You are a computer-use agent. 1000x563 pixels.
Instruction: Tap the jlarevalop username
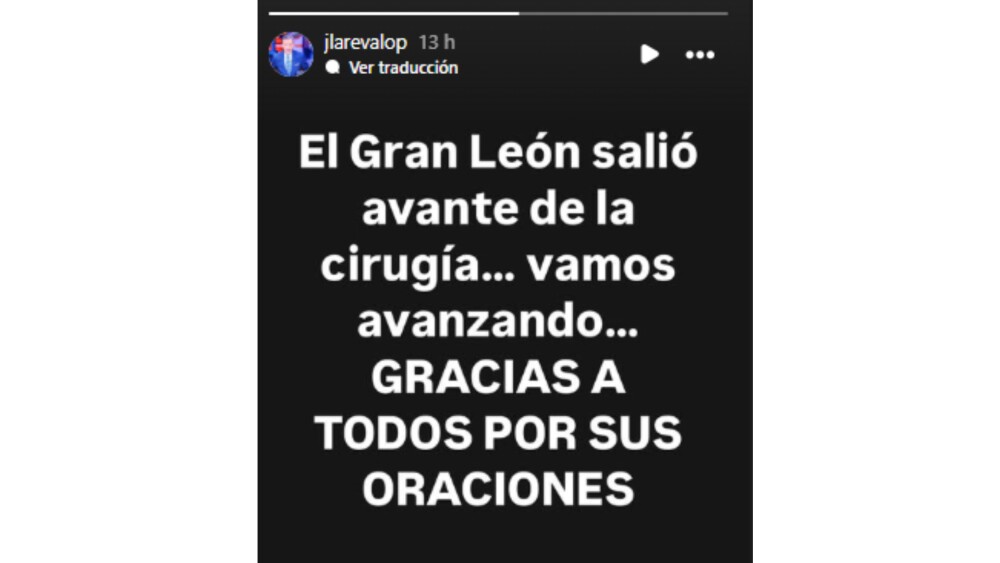(x=365, y=42)
